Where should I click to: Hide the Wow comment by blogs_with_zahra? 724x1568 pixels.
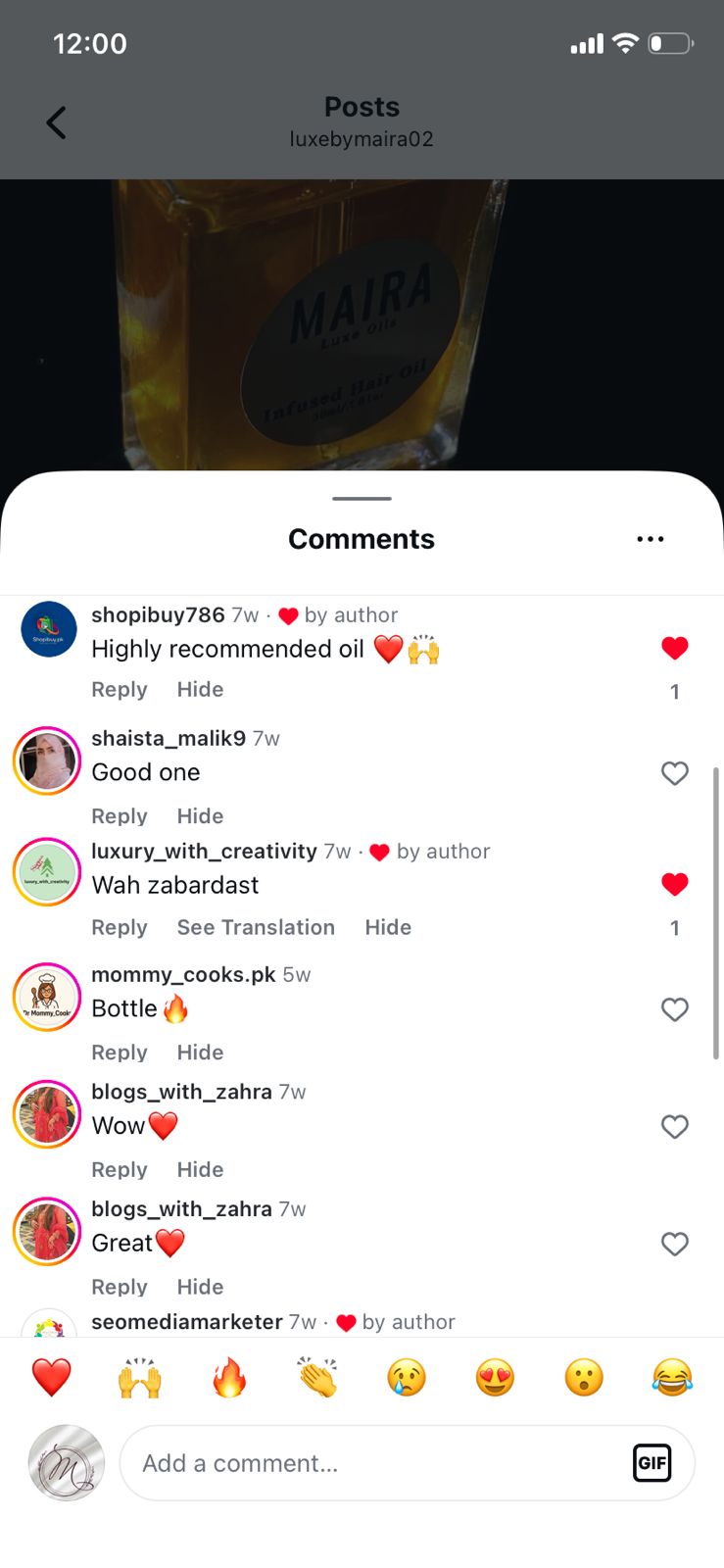[200, 1169]
